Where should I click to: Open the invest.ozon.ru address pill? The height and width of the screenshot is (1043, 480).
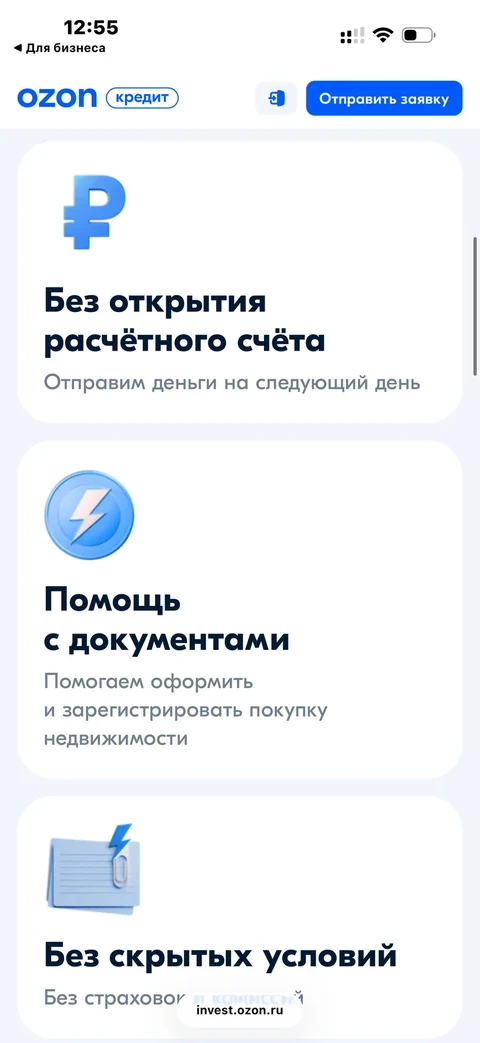240,1010
